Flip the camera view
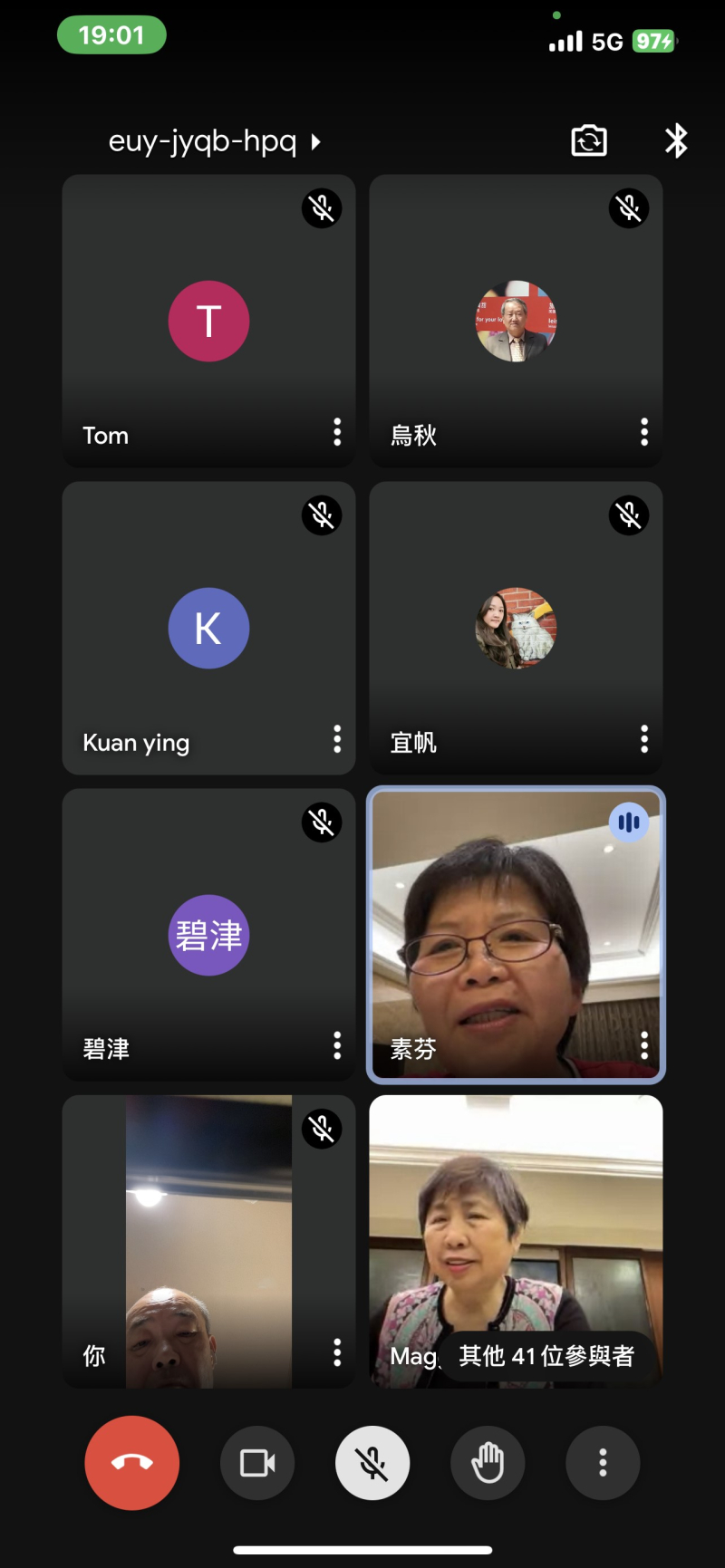Viewport: 725px width, 1568px height. [x=589, y=141]
